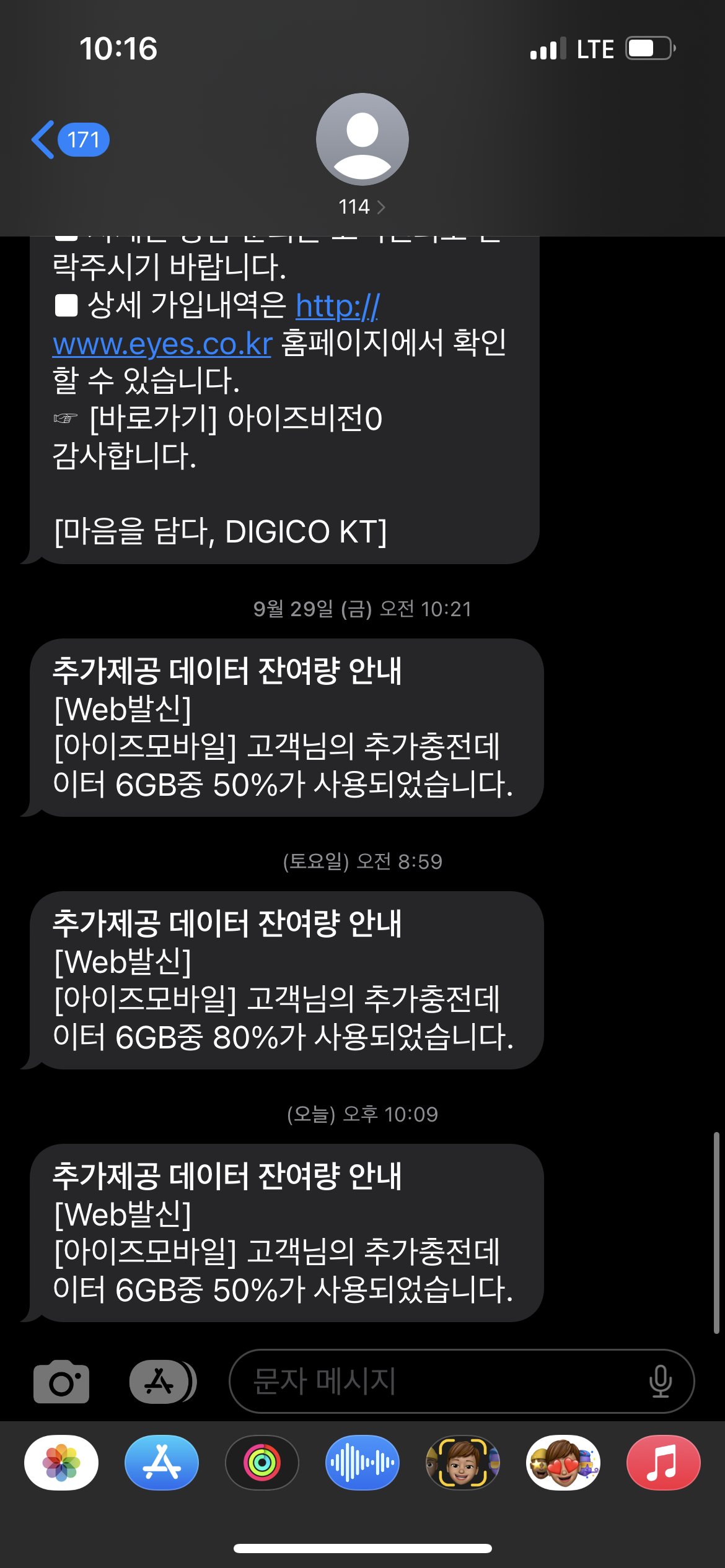Open the camera to attach a photo

[61, 1382]
